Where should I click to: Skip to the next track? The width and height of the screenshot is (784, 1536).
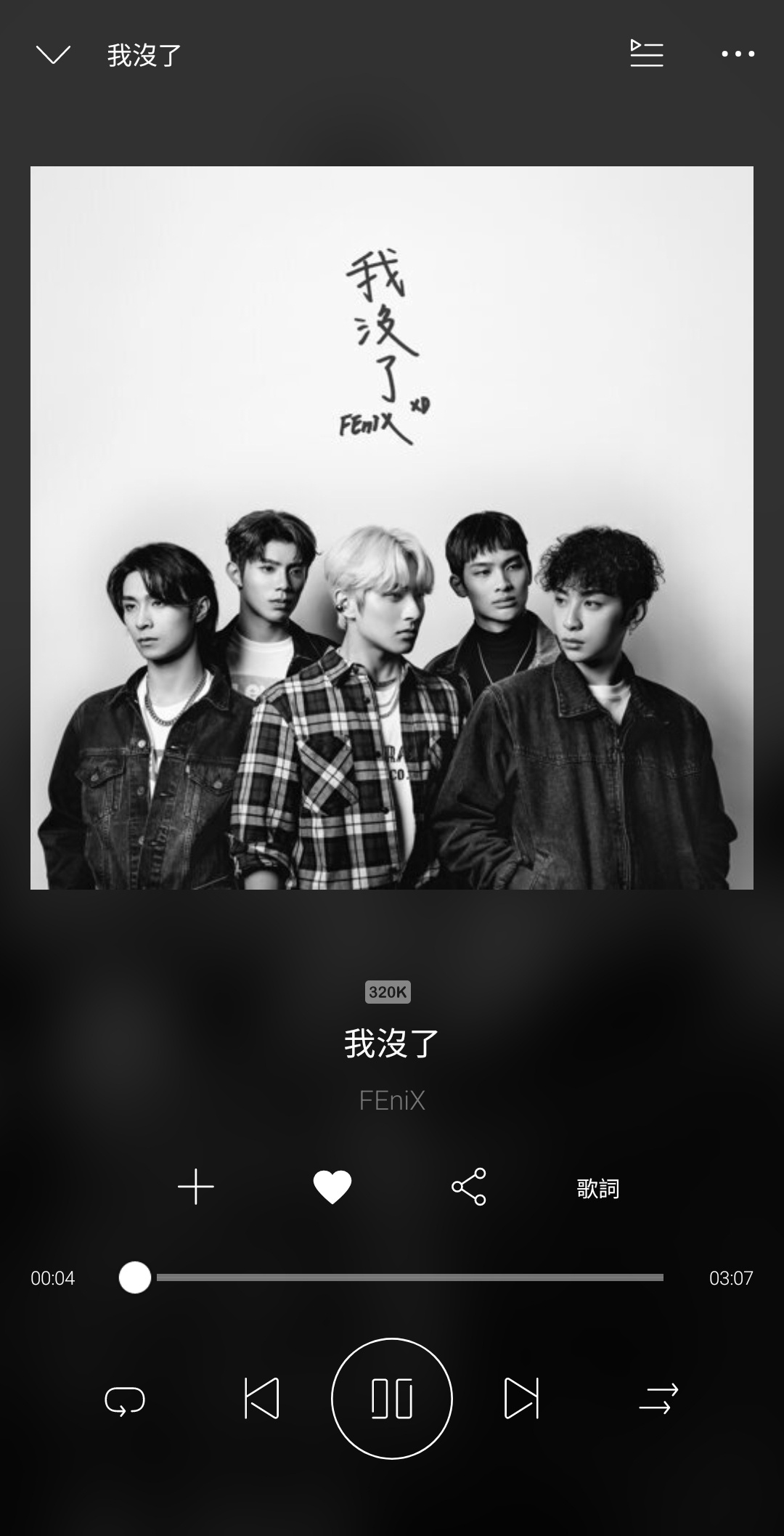(522, 1398)
